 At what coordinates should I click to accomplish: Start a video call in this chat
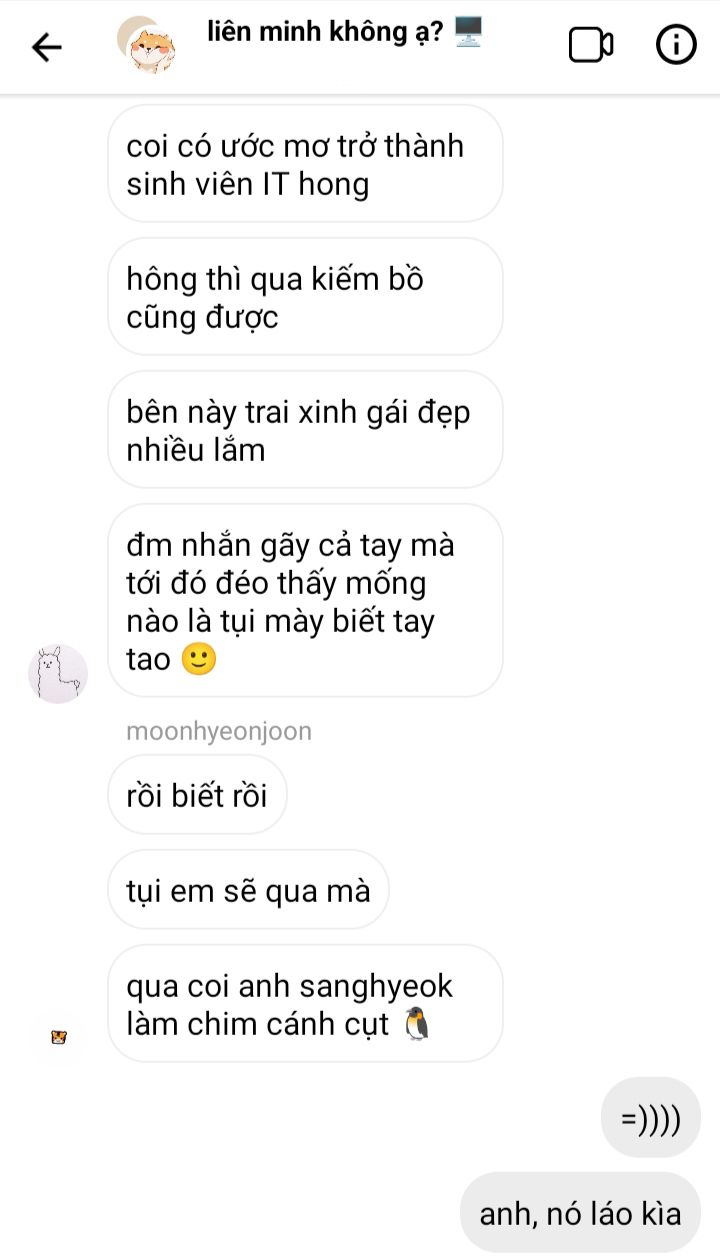(x=590, y=45)
